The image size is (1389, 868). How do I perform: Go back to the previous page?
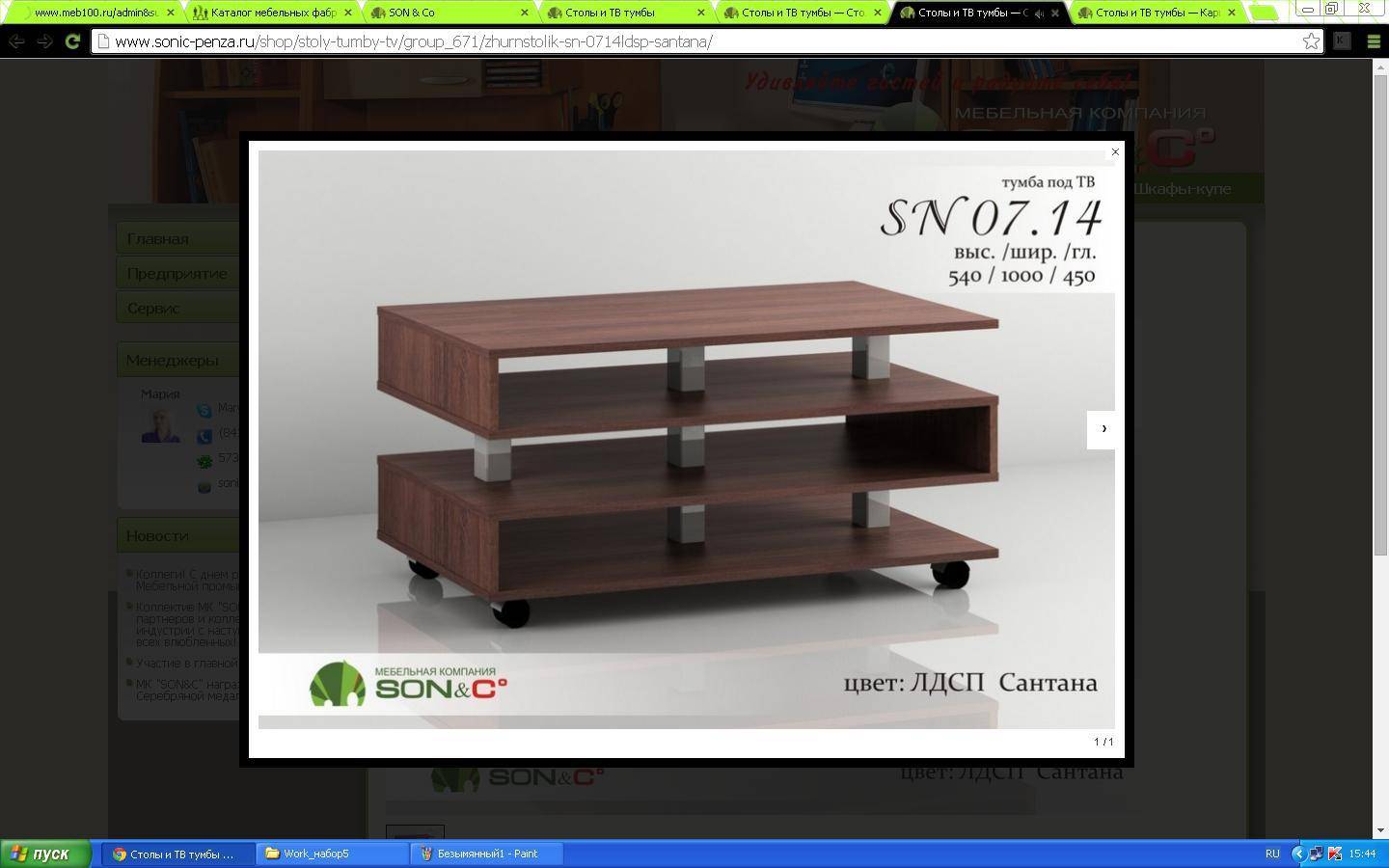[16, 41]
